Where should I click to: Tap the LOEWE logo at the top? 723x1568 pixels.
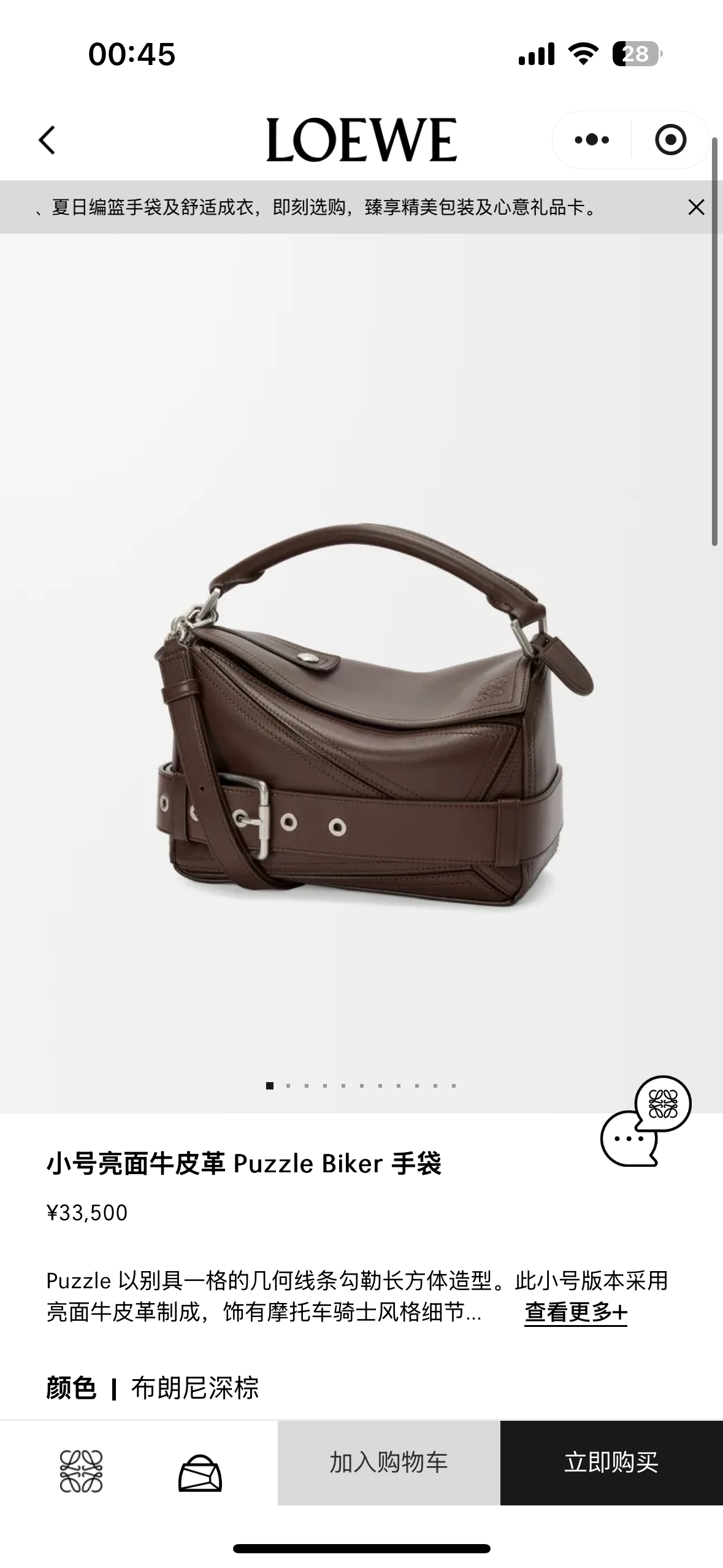coord(361,137)
